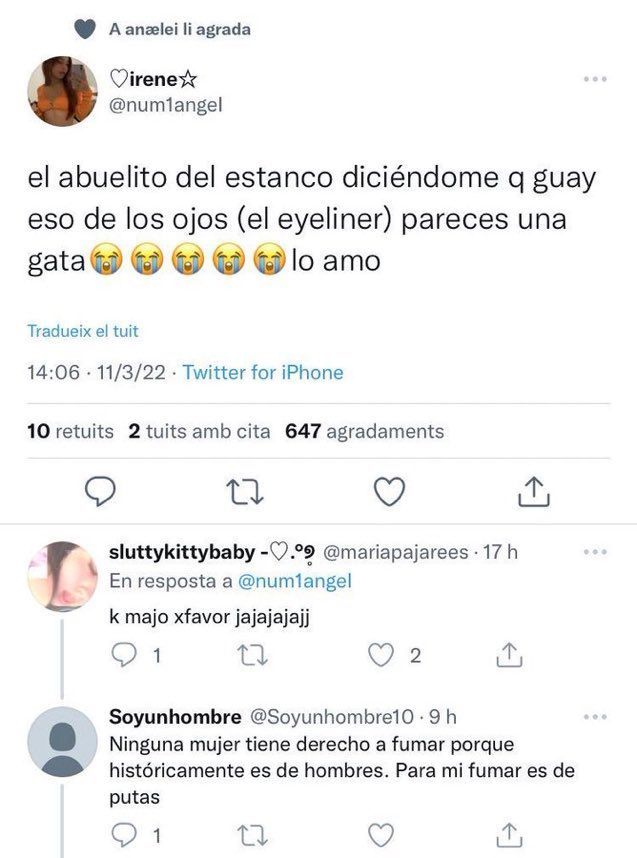The width and height of the screenshot is (637, 858).
Task: Share irene's main tweet
Action: (x=534, y=490)
